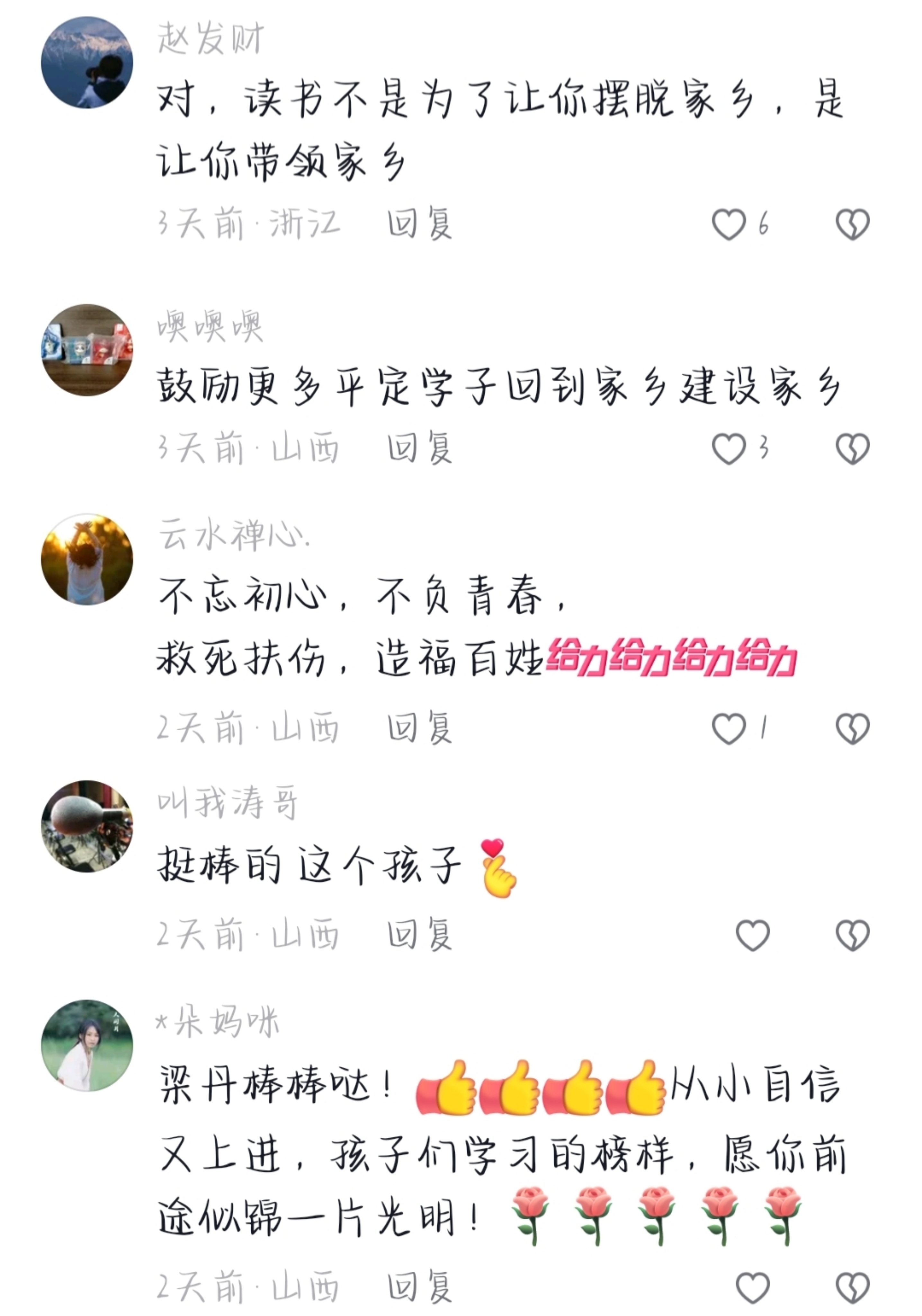Dislike 云水禅心's comment
Screen dimensions: 922x1316
(853, 728)
